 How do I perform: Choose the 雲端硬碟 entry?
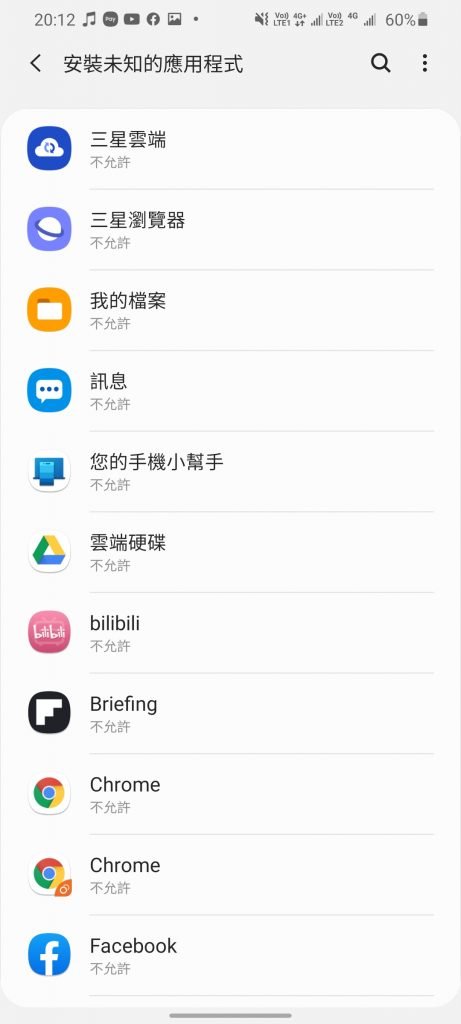(230, 552)
